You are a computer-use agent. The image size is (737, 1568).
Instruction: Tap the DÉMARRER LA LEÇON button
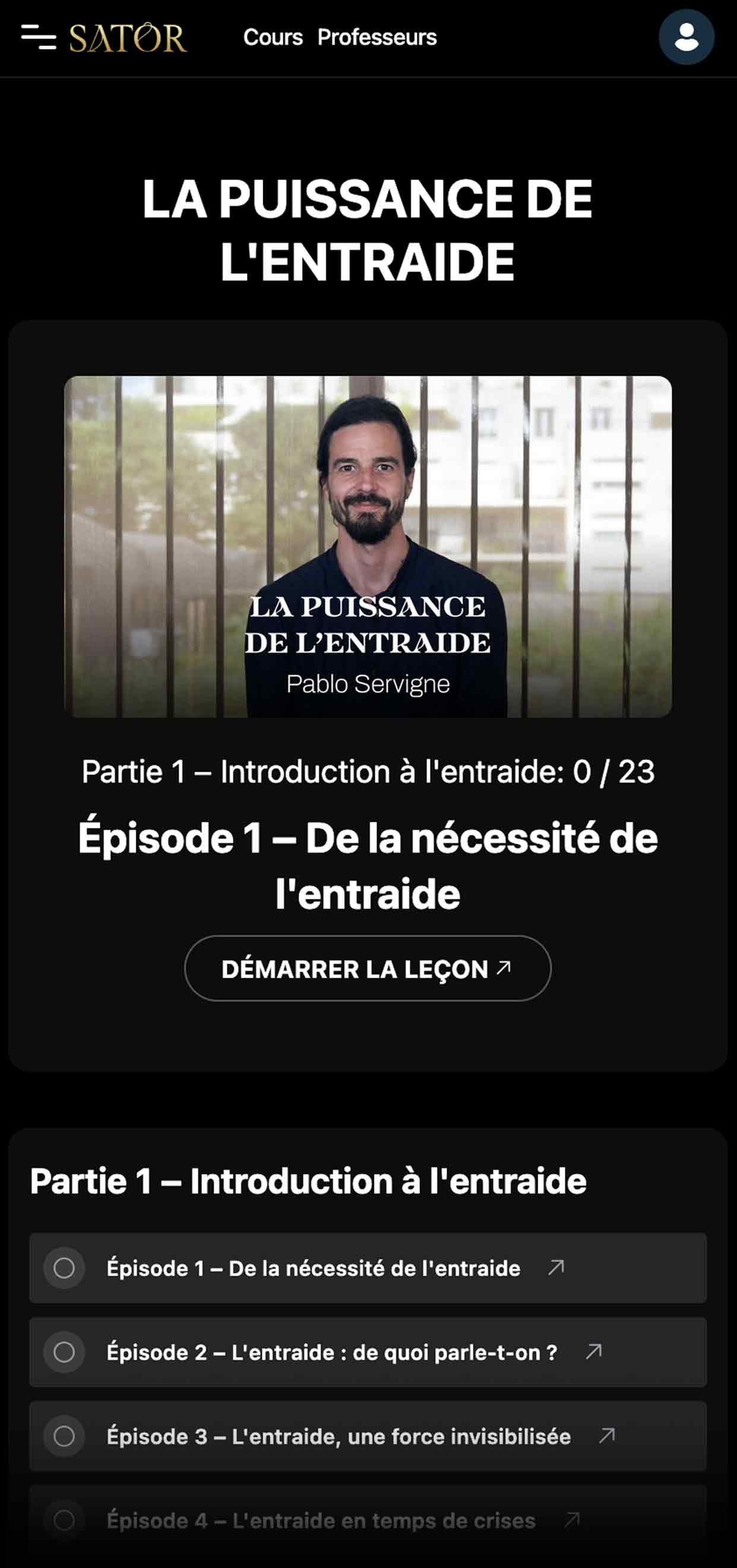click(368, 968)
